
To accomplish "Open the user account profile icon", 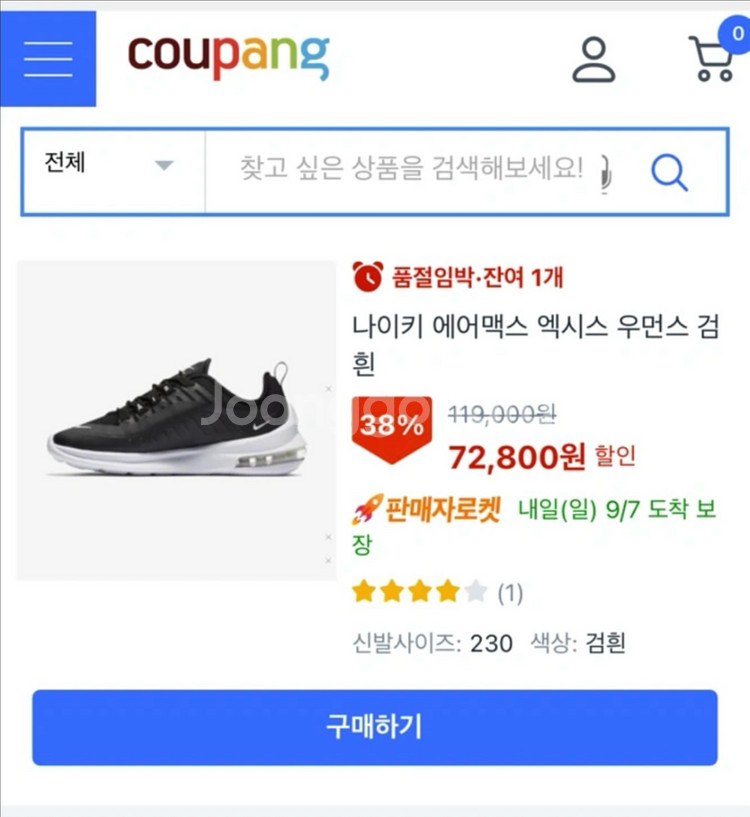I will 594,59.
